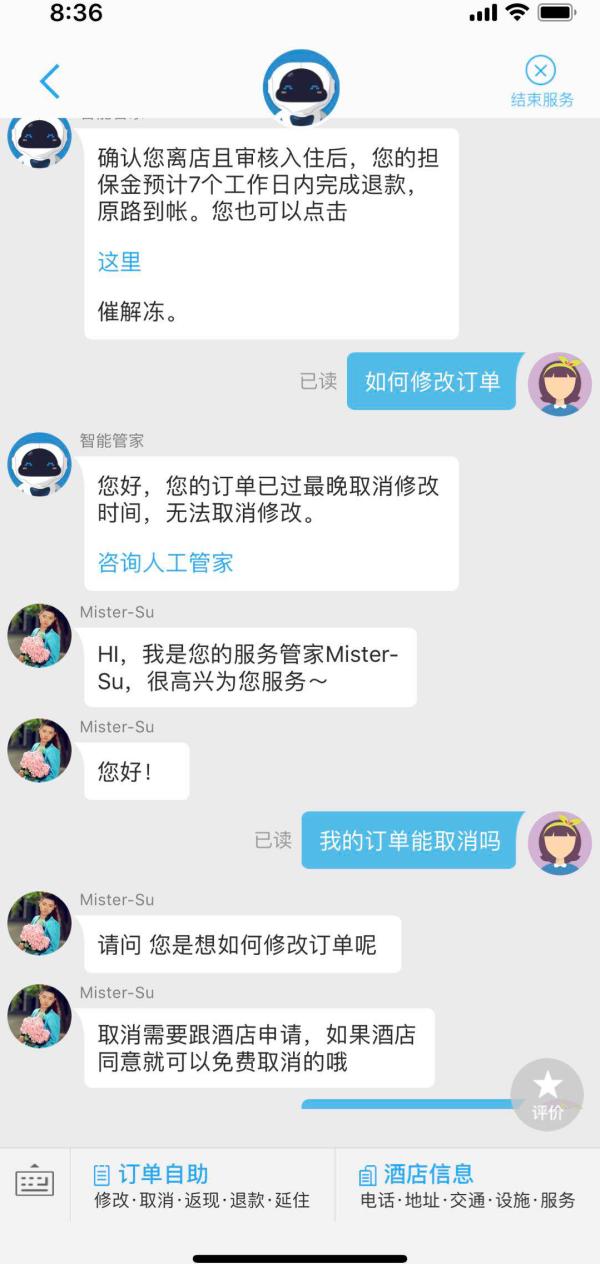Open the 酒店信息 hotel info menu
Screen dimensions: 600x1264
[x=467, y=1185]
